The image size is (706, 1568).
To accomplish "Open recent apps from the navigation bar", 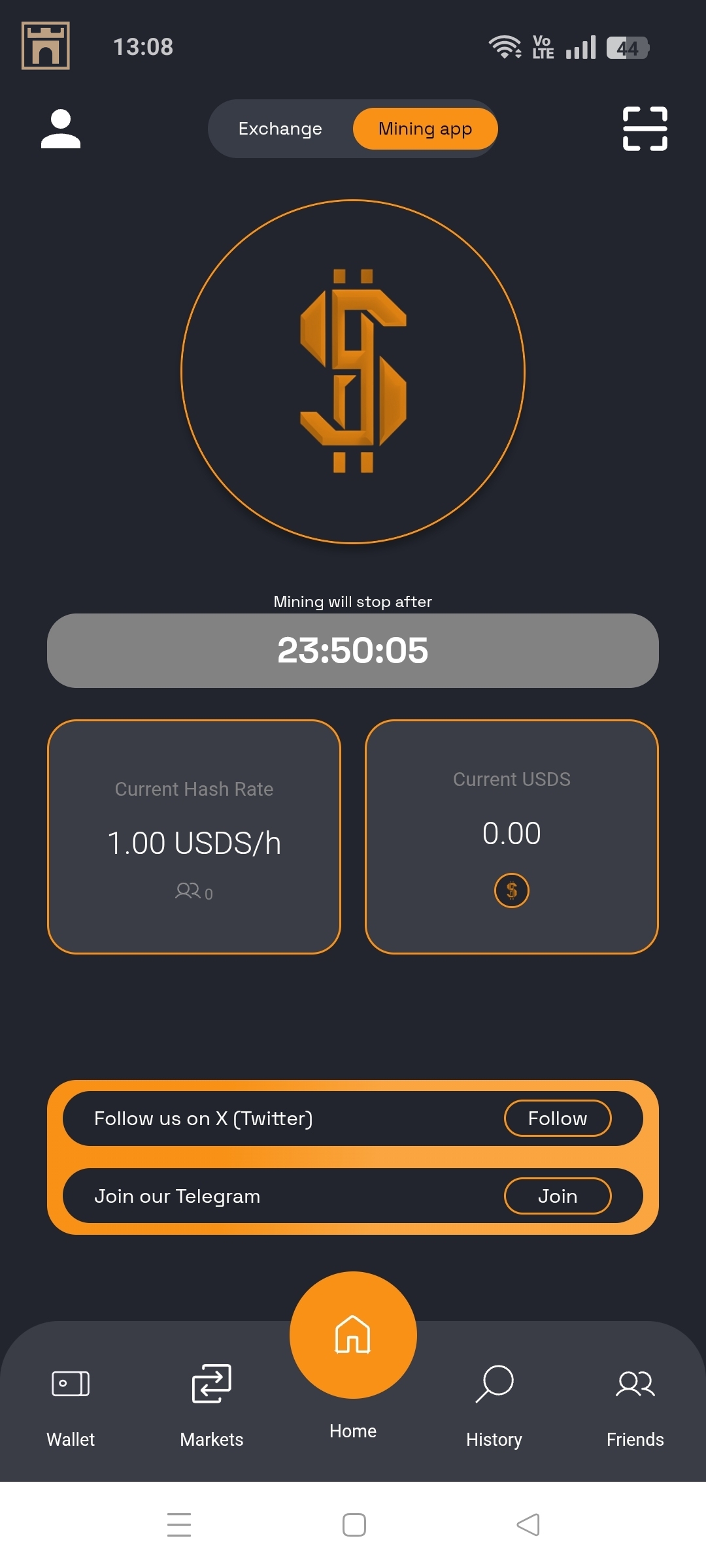I will point(179,1525).
